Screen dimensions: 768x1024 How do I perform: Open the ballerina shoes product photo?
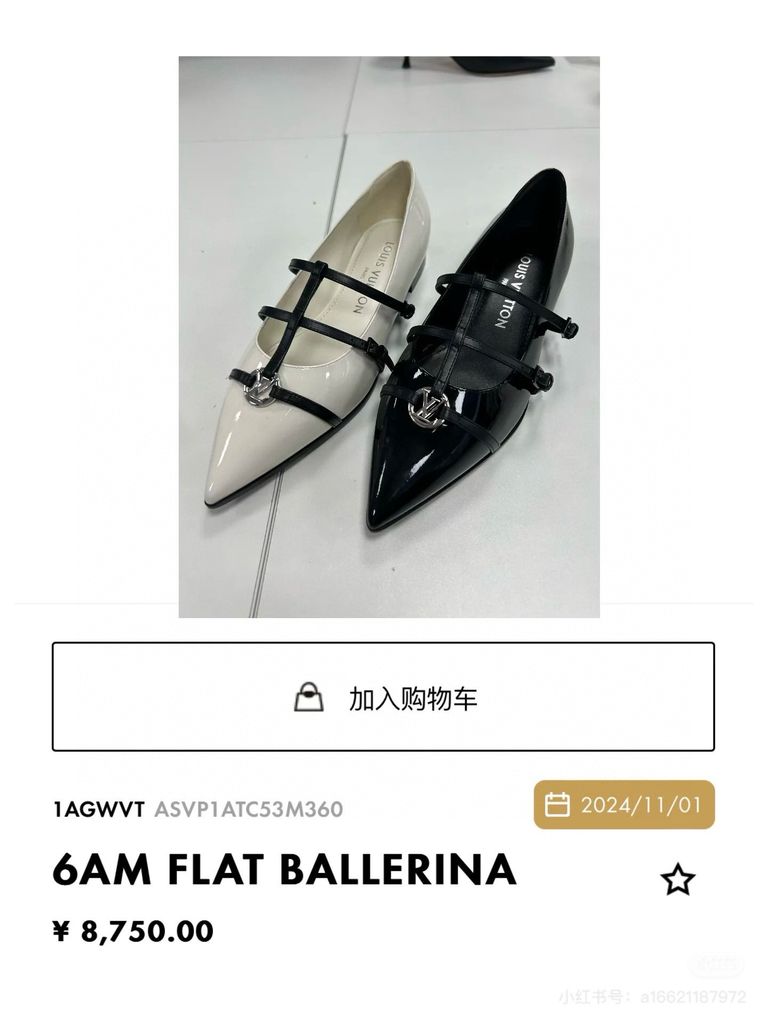tap(389, 336)
